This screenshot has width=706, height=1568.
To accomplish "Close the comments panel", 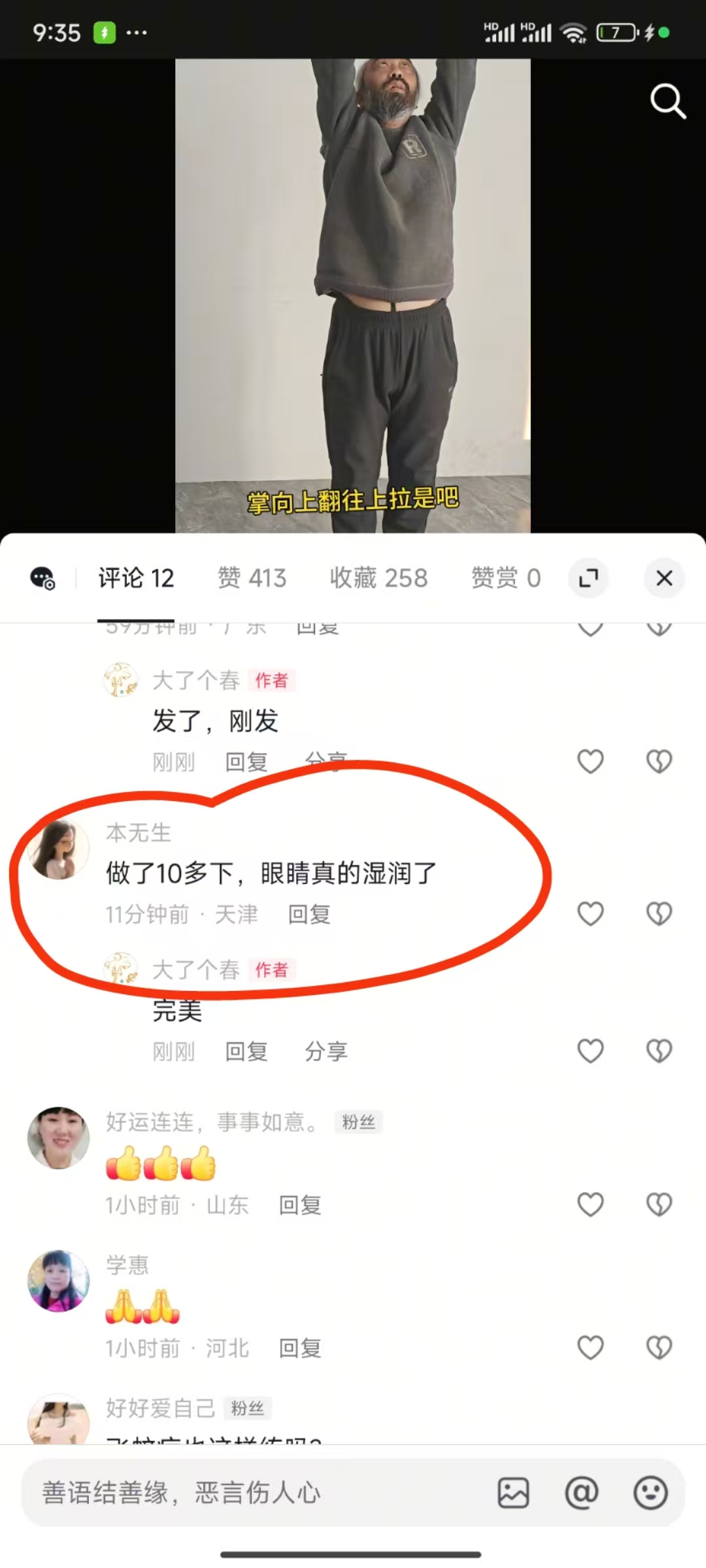I will pos(664,578).
